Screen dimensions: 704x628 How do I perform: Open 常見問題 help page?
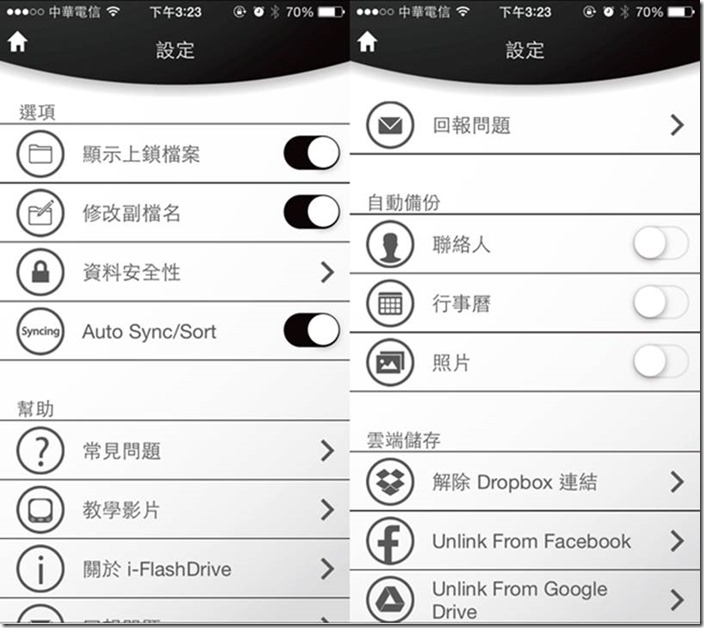[175, 450]
